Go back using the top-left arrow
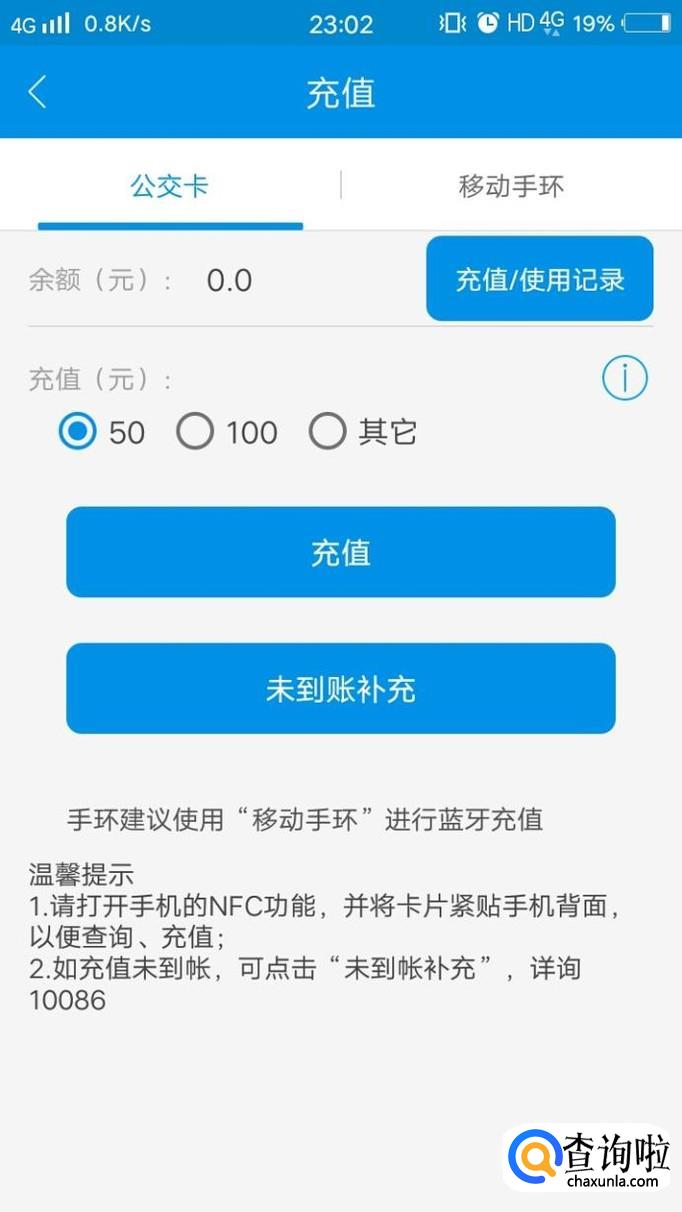 (x=38, y=92)
